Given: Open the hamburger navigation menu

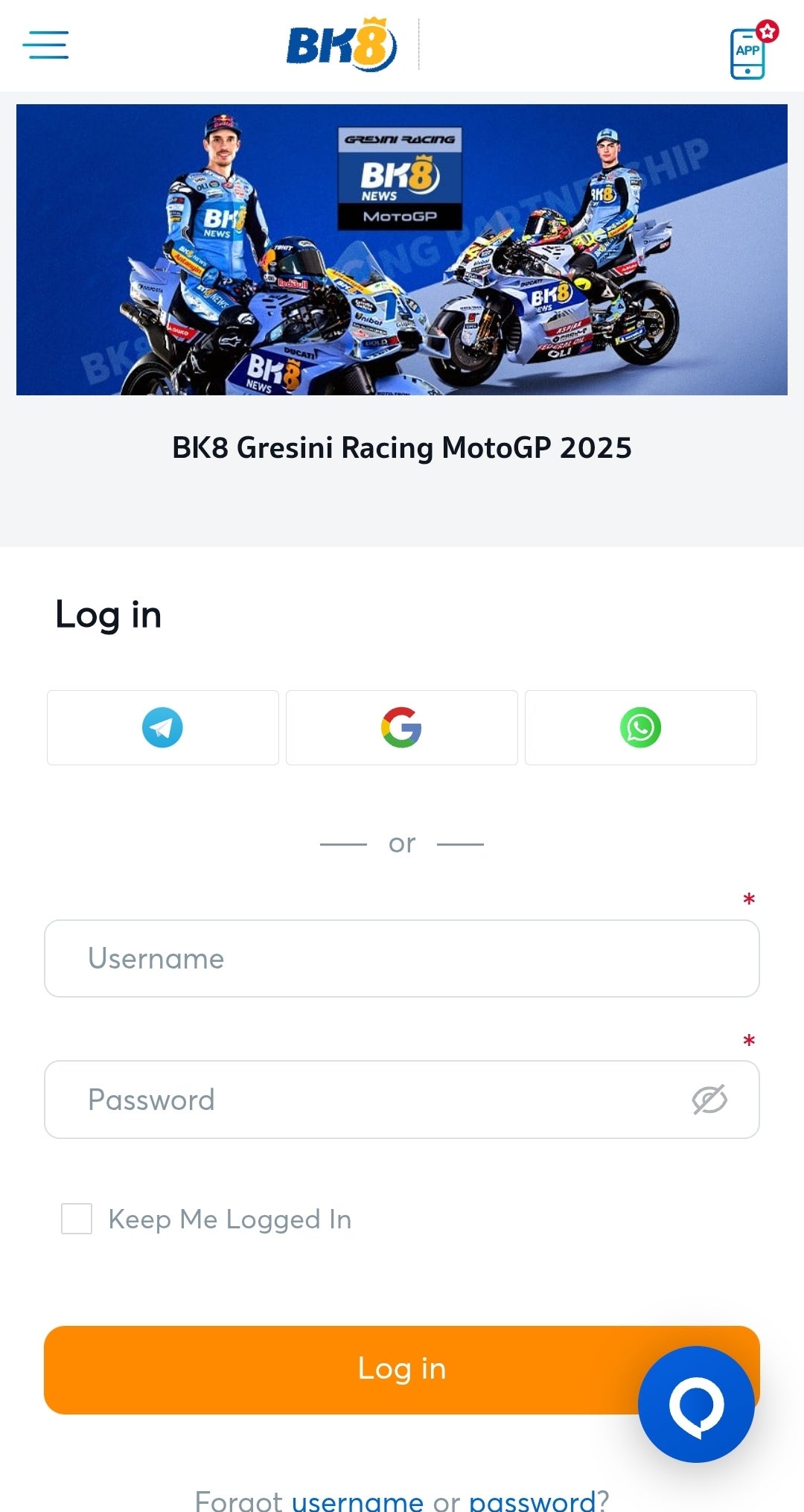Looking at the screenshot, I should click(45, 45).
